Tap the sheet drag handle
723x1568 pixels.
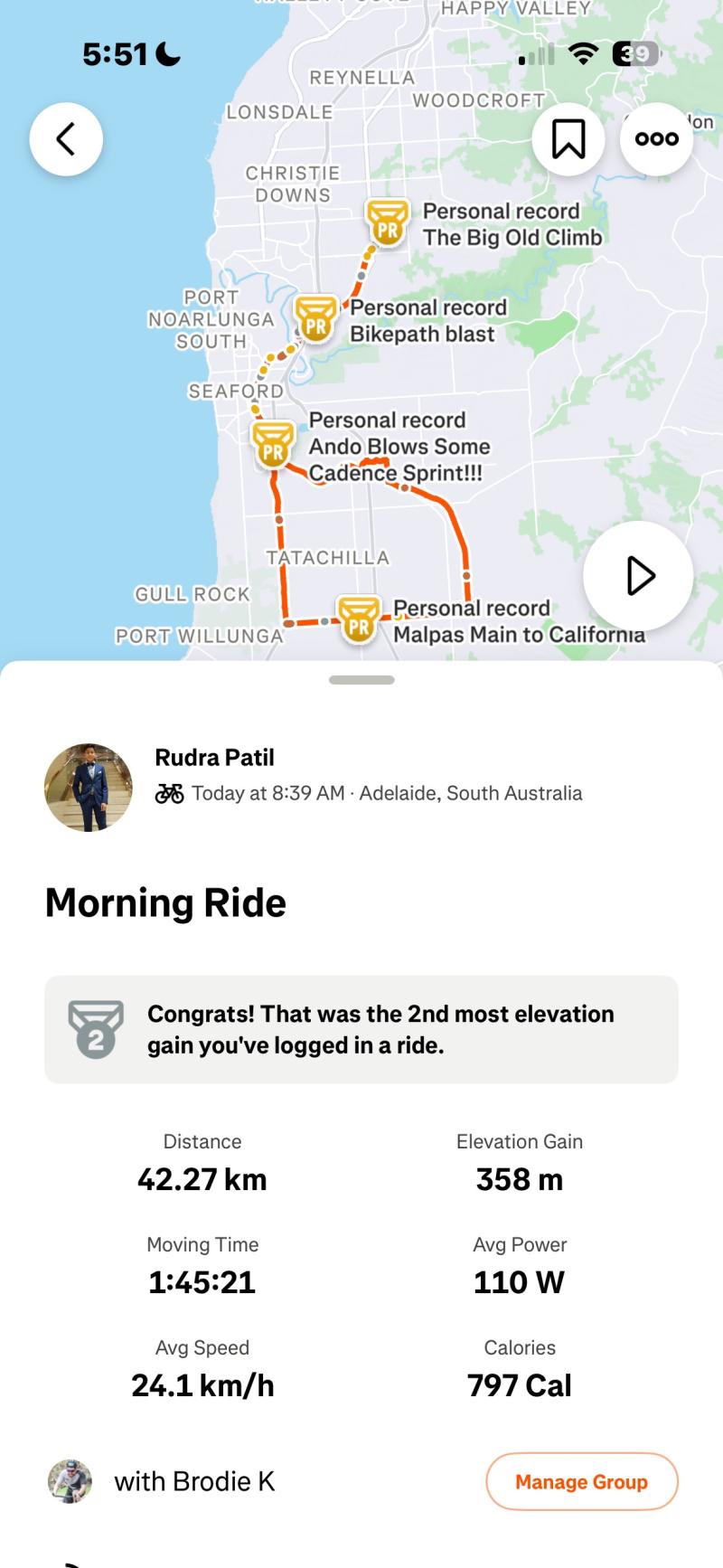tap(361, 680)
